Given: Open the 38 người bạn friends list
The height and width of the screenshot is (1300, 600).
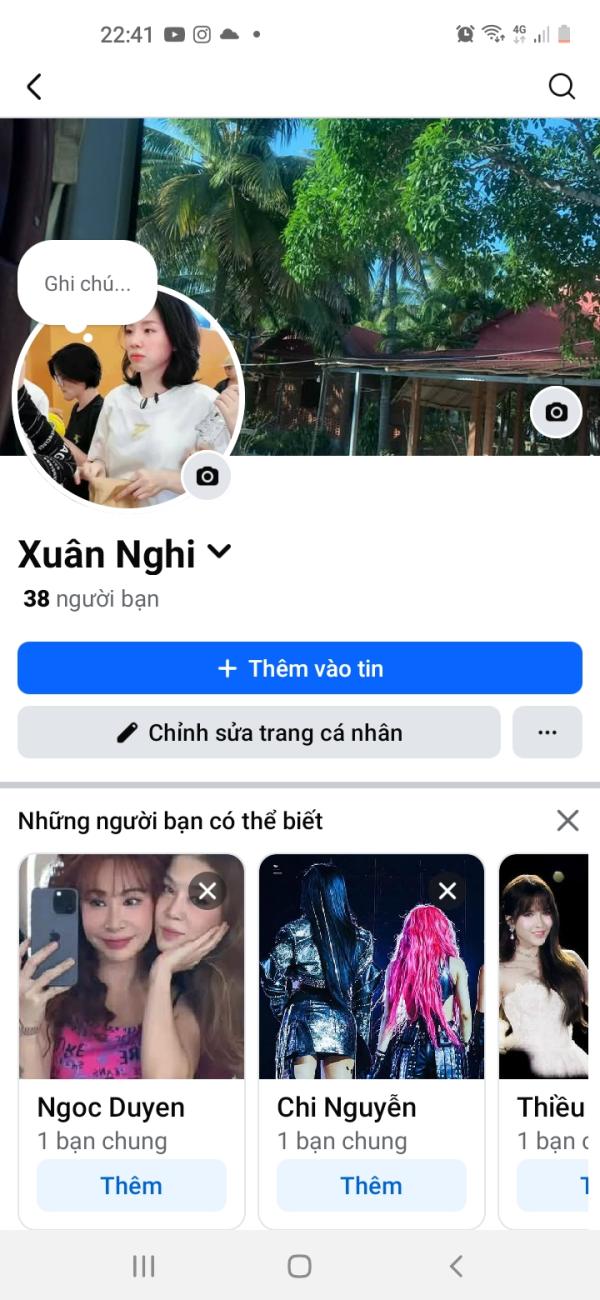Looking at the screenshot, I should [x=91, y=599].
